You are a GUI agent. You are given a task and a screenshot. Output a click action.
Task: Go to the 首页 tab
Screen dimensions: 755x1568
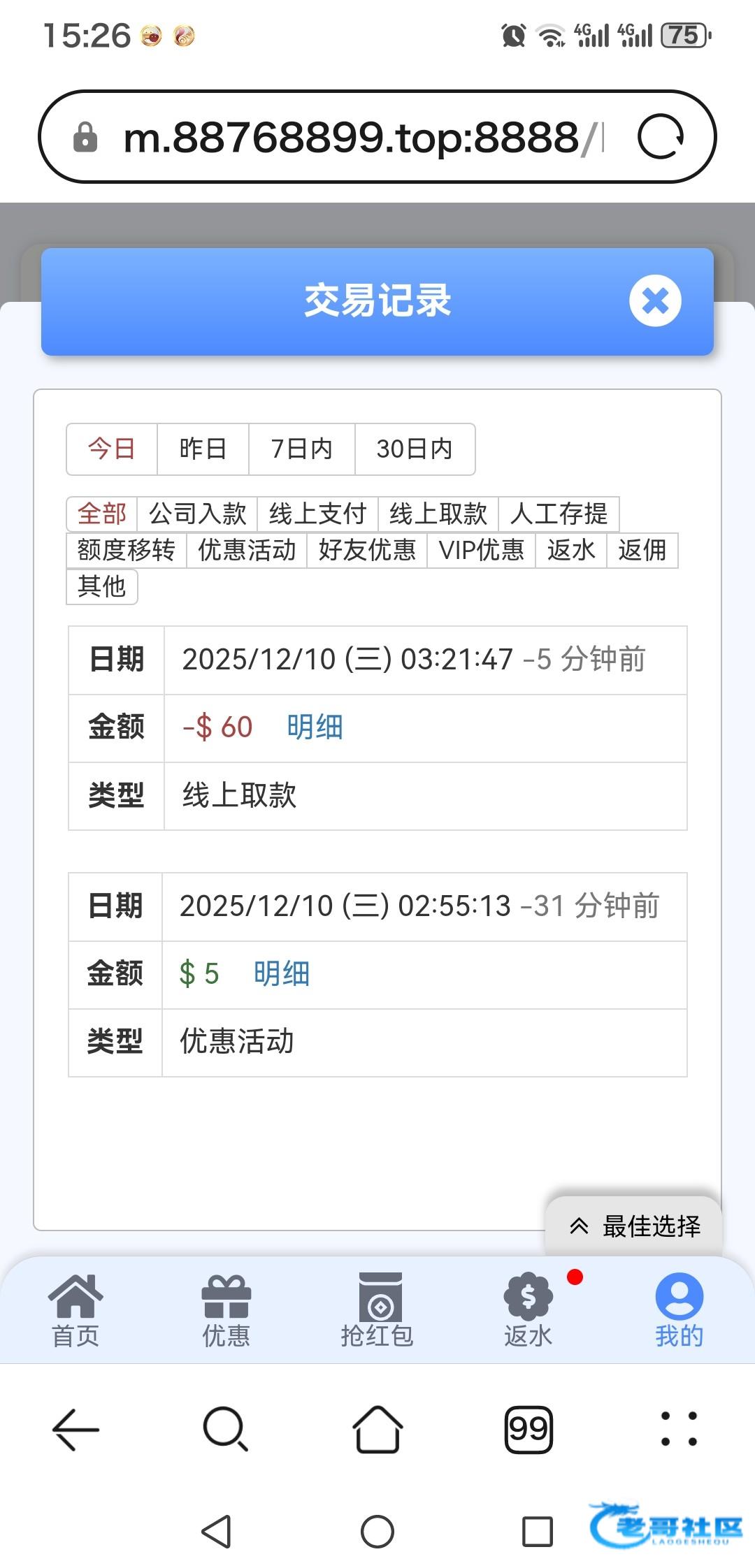(75, 1311)
